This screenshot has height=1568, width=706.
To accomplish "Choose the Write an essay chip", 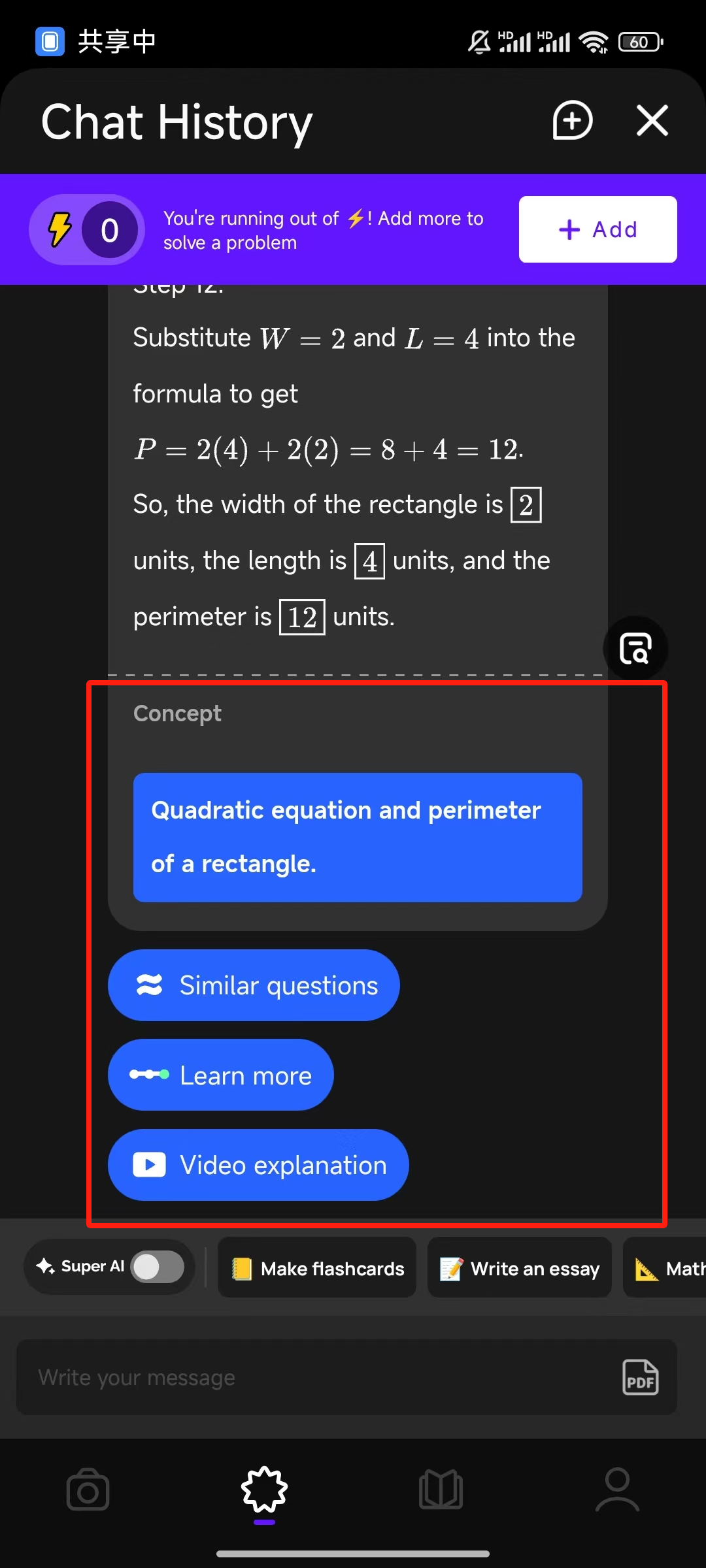I will [520, 1268].
